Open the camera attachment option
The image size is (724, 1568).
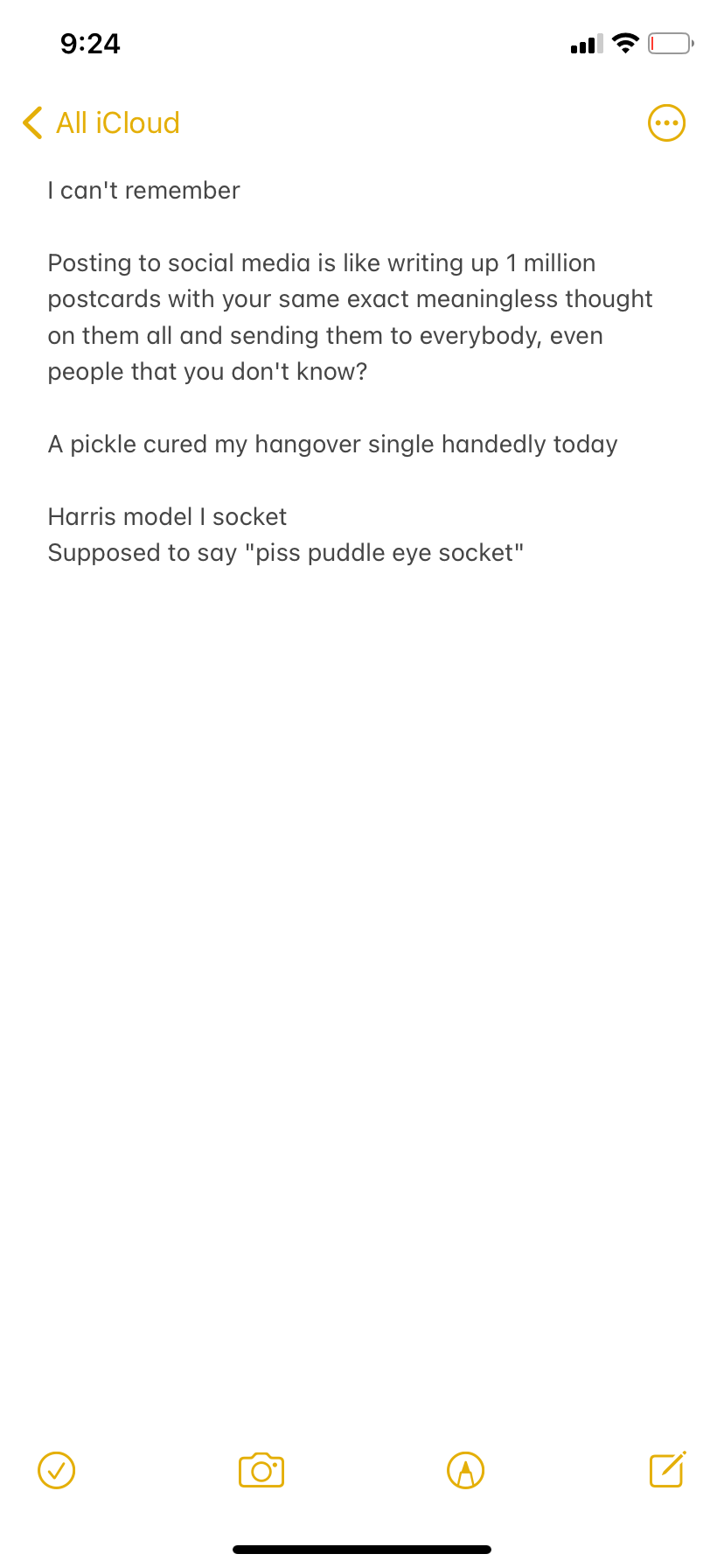pos(261,1470)
